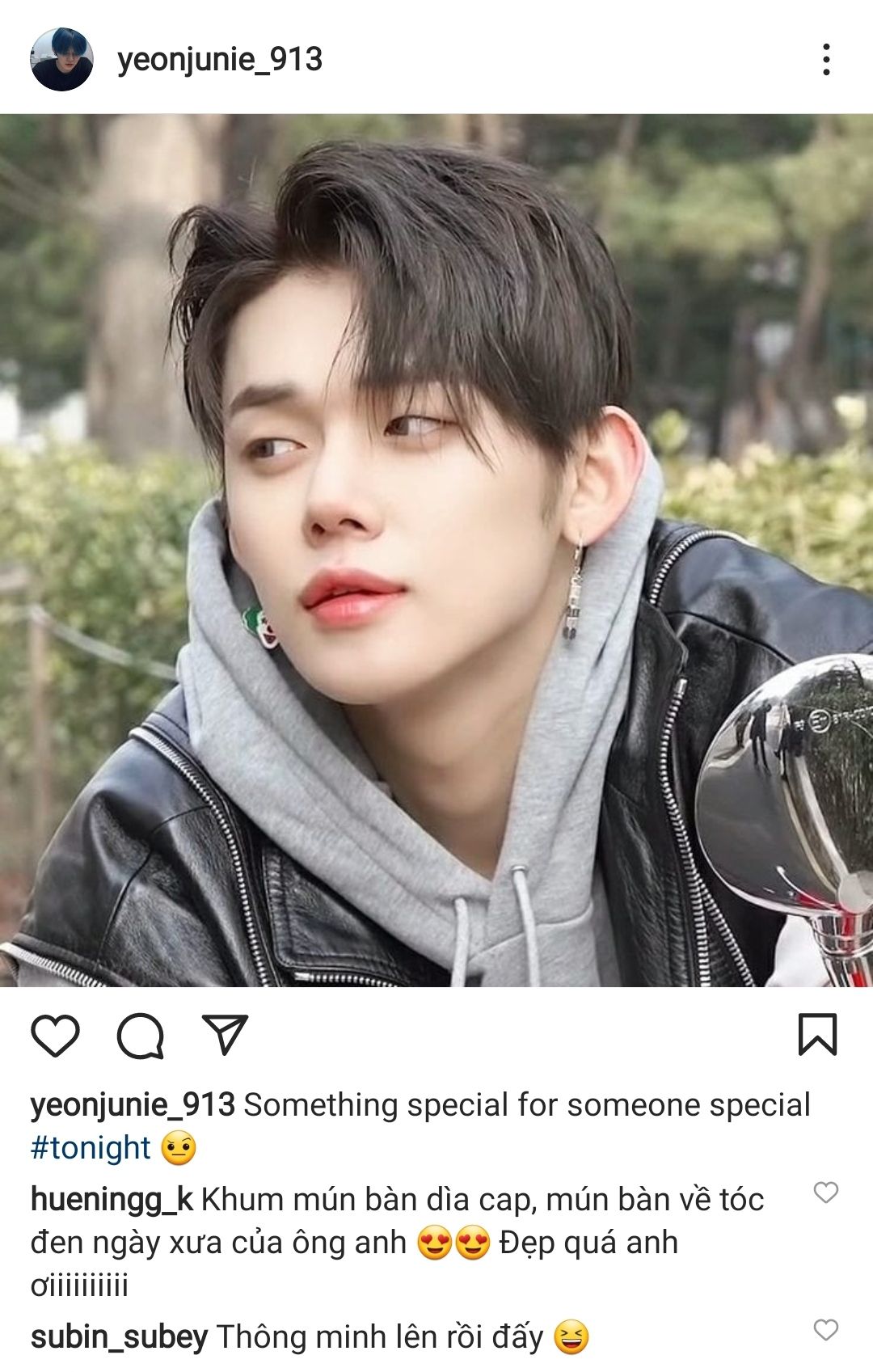Visit subin_subey's profile from the comment
This screenshot has width=873, height=1372.
tap(119, 1336)
